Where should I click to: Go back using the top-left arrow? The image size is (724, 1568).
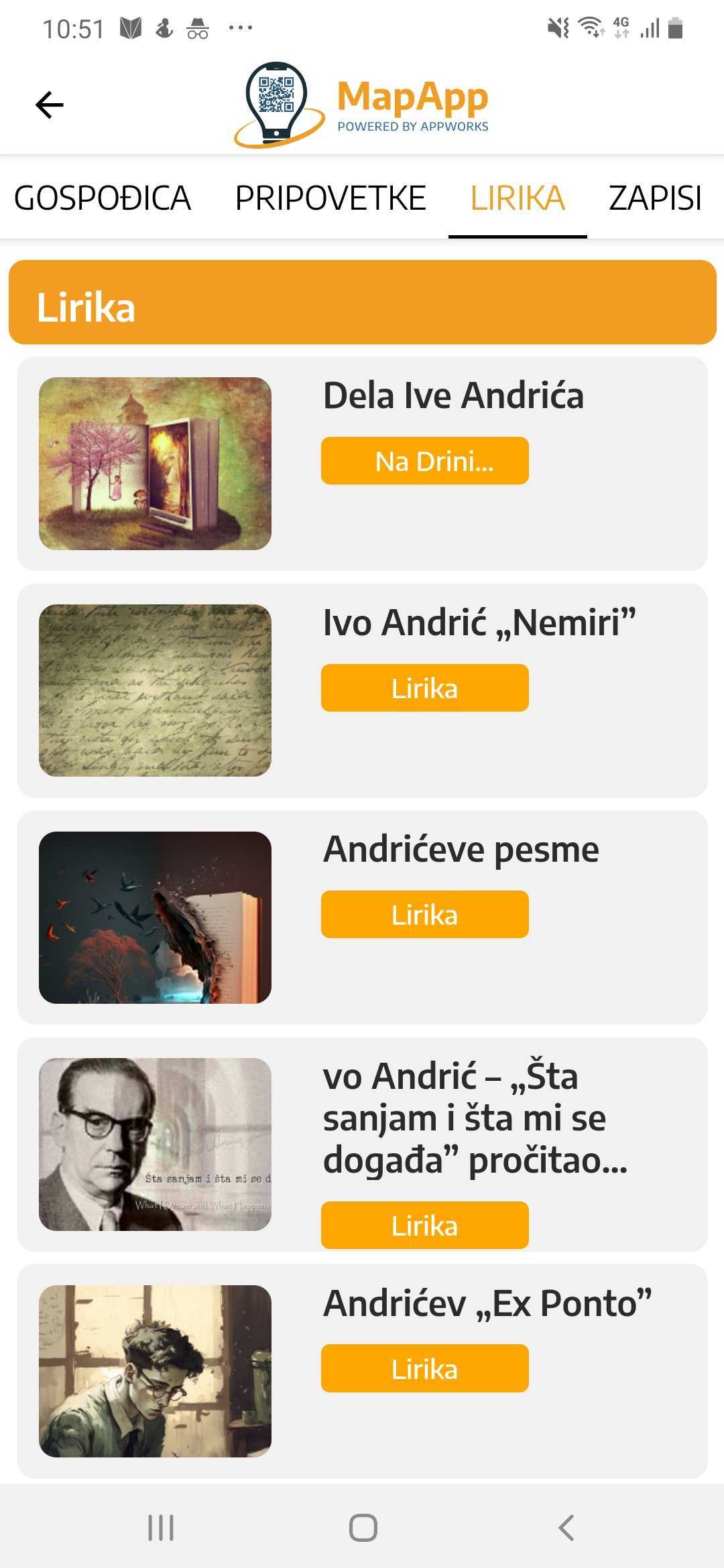pyautogui.click(x=49, y=105)
